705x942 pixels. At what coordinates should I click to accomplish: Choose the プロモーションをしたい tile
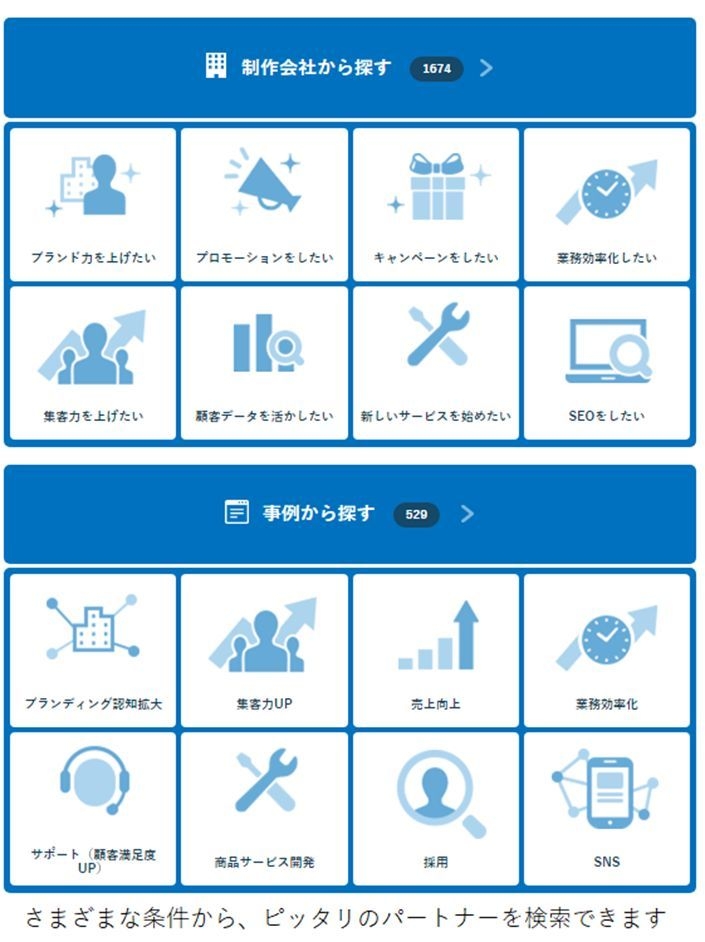point(264,204)
